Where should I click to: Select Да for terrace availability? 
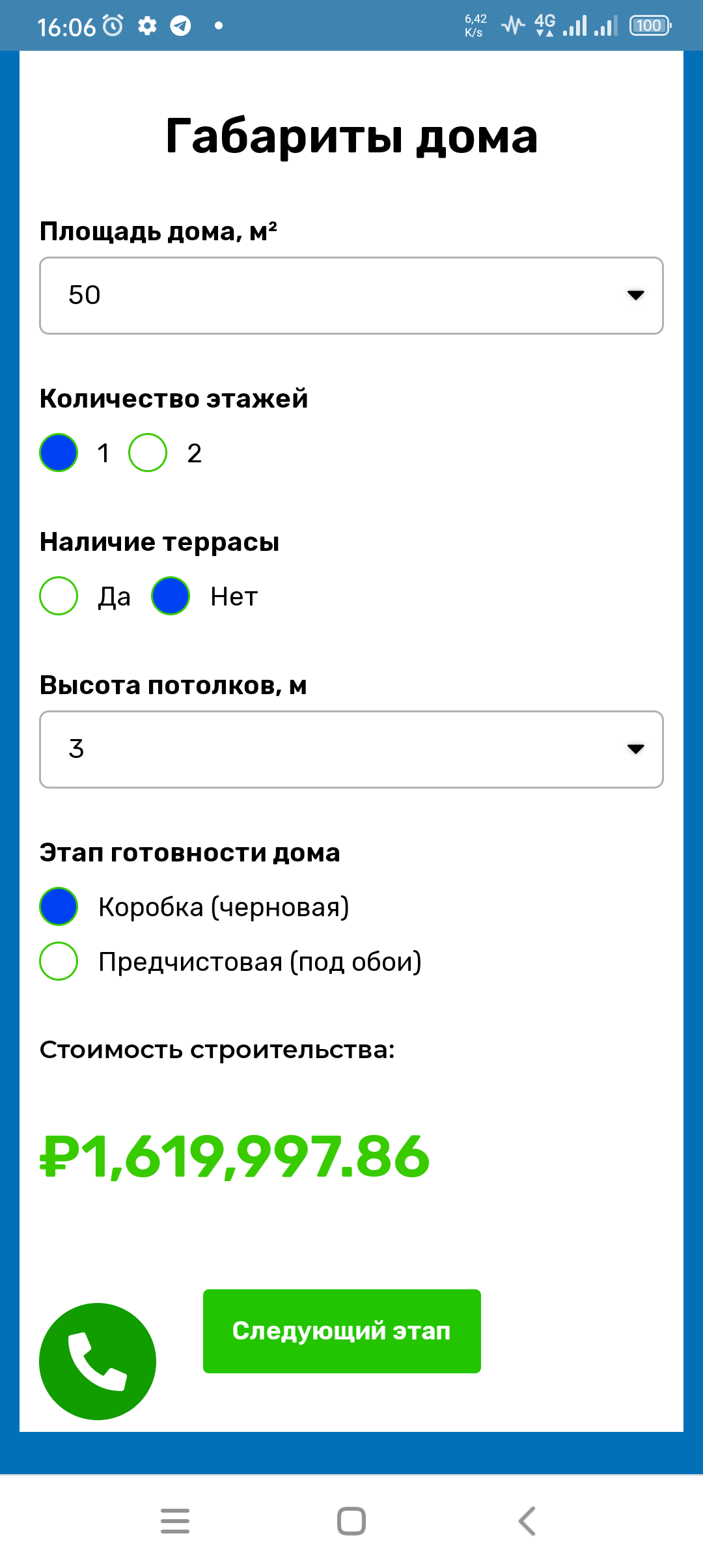coord(59,596)
